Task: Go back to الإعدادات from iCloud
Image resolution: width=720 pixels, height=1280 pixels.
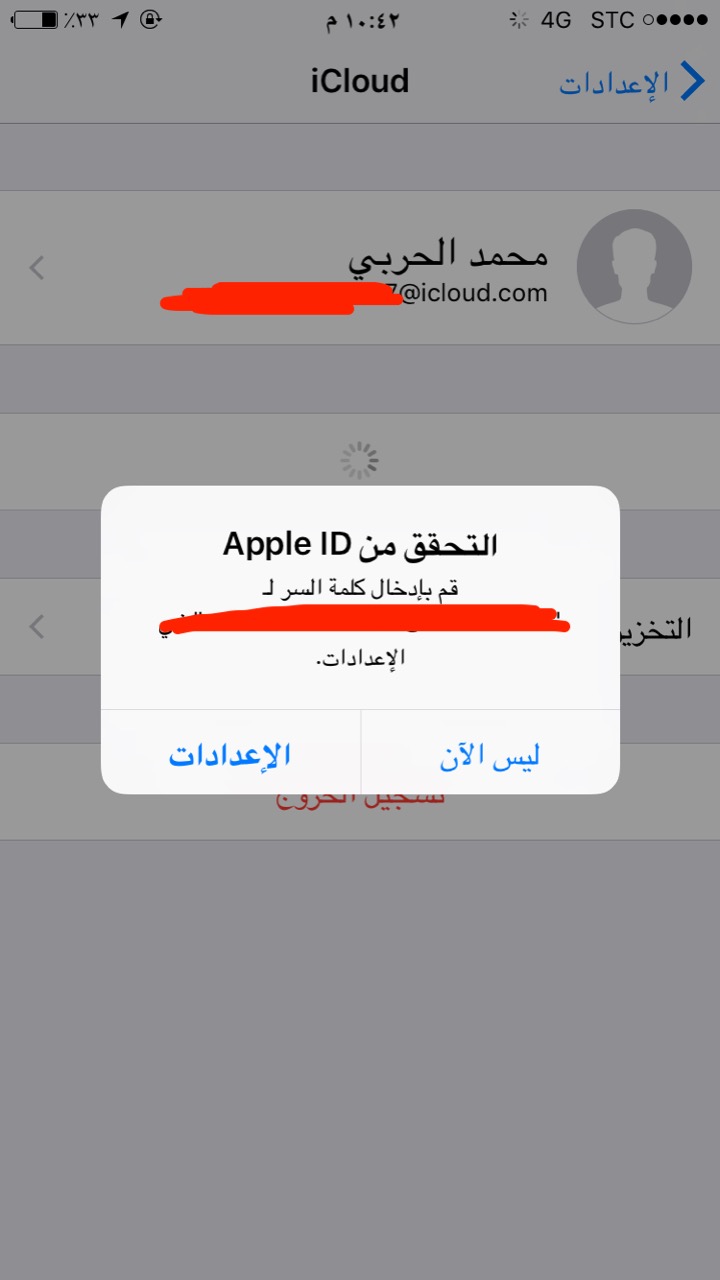Action: (630, 82)
